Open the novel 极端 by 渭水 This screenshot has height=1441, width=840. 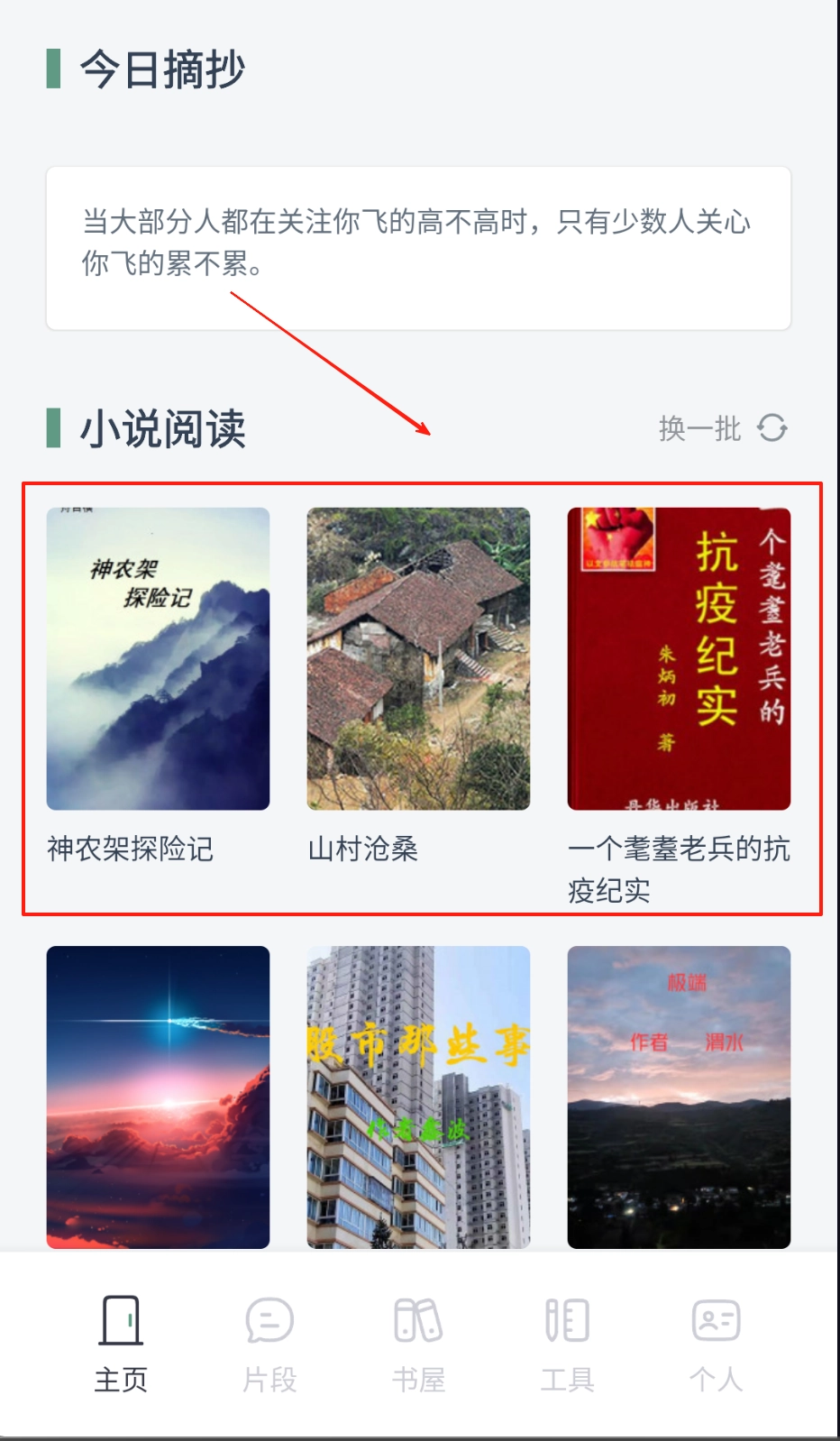[x=679, y=1097]
